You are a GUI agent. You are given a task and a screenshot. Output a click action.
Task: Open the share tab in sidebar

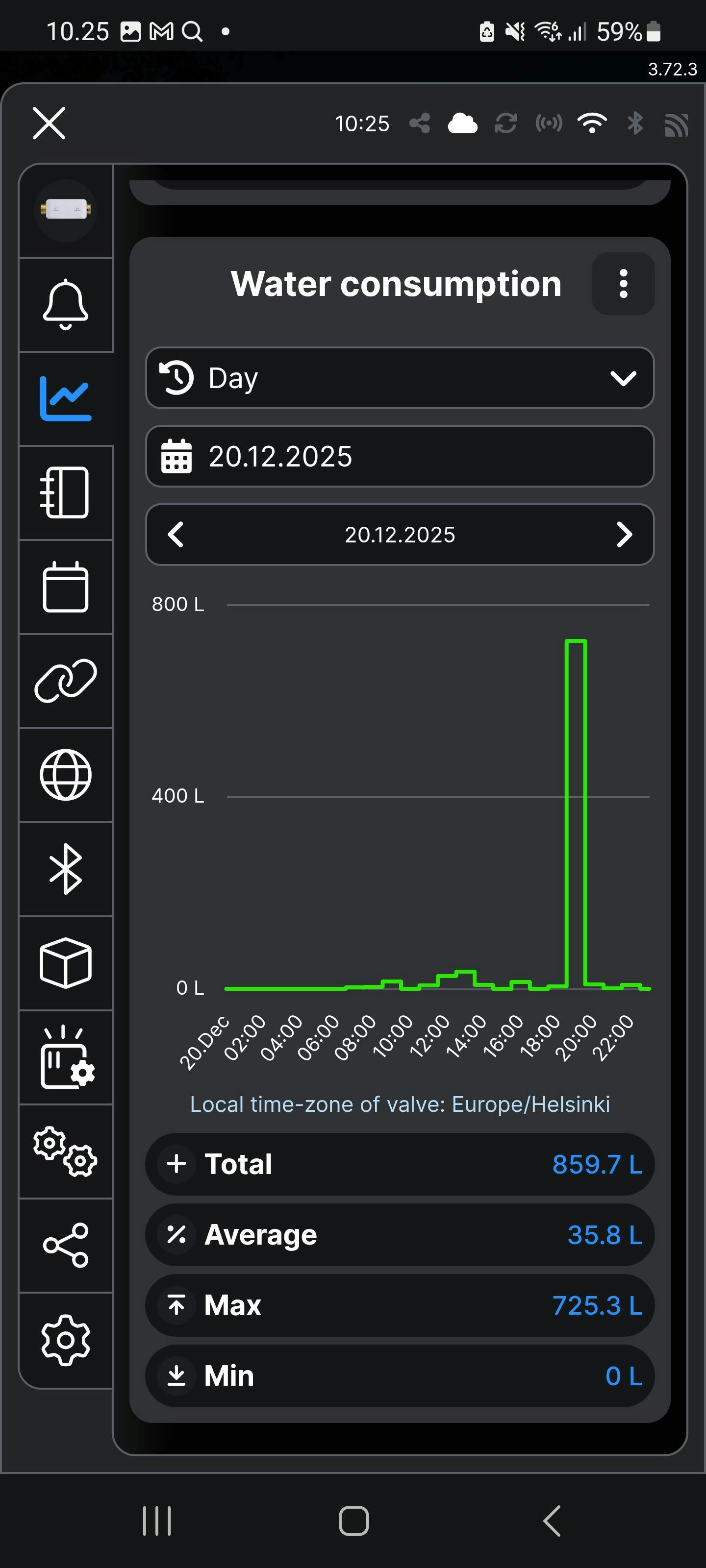(x=66, y=1245)
